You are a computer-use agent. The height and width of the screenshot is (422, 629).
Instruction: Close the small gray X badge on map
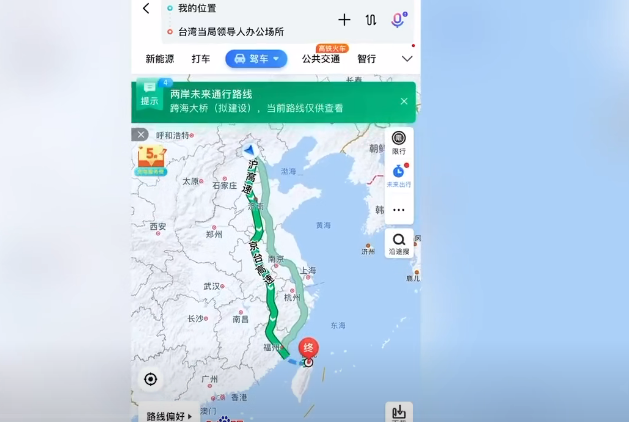141,134
